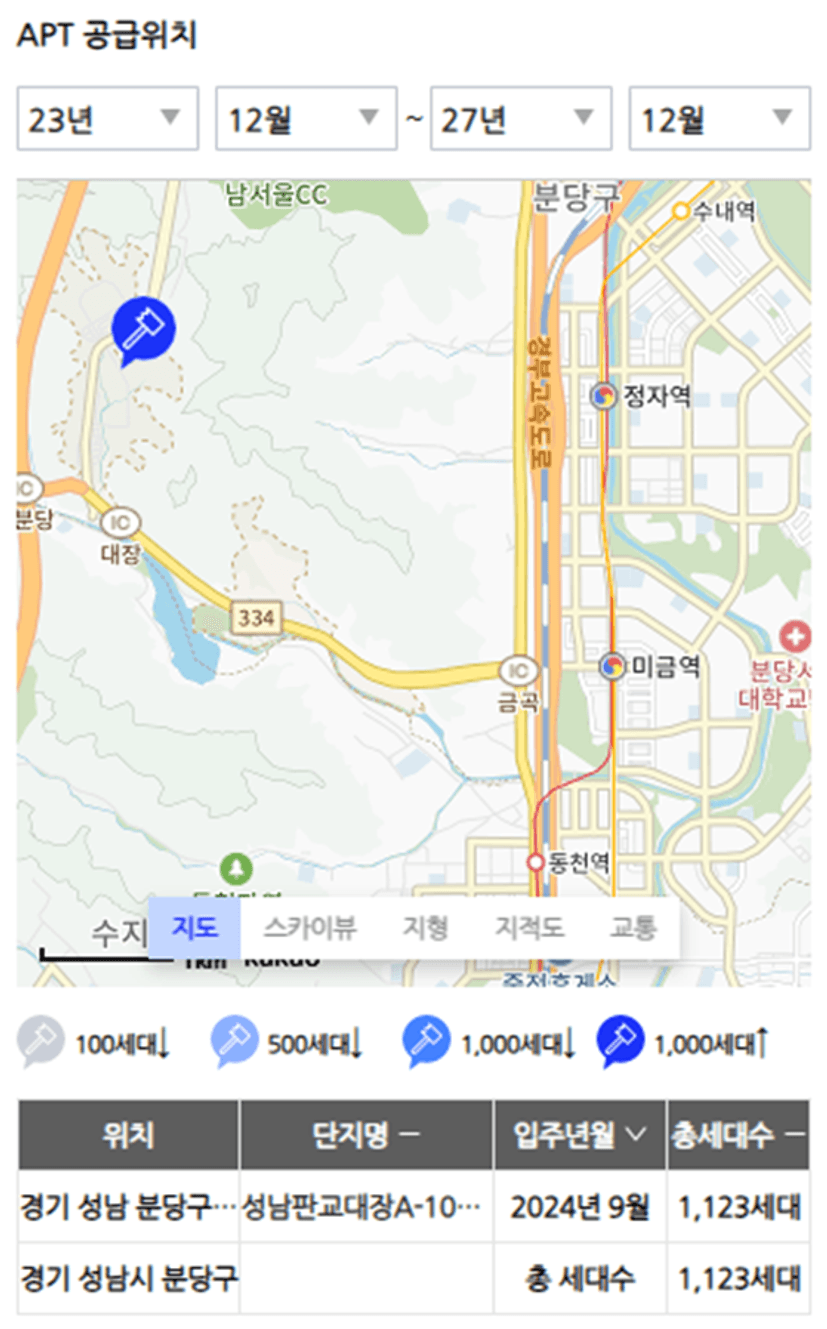Sort table by 단지명 column
Viewport: 827px width, 1329px height.
click(366, 1136)
